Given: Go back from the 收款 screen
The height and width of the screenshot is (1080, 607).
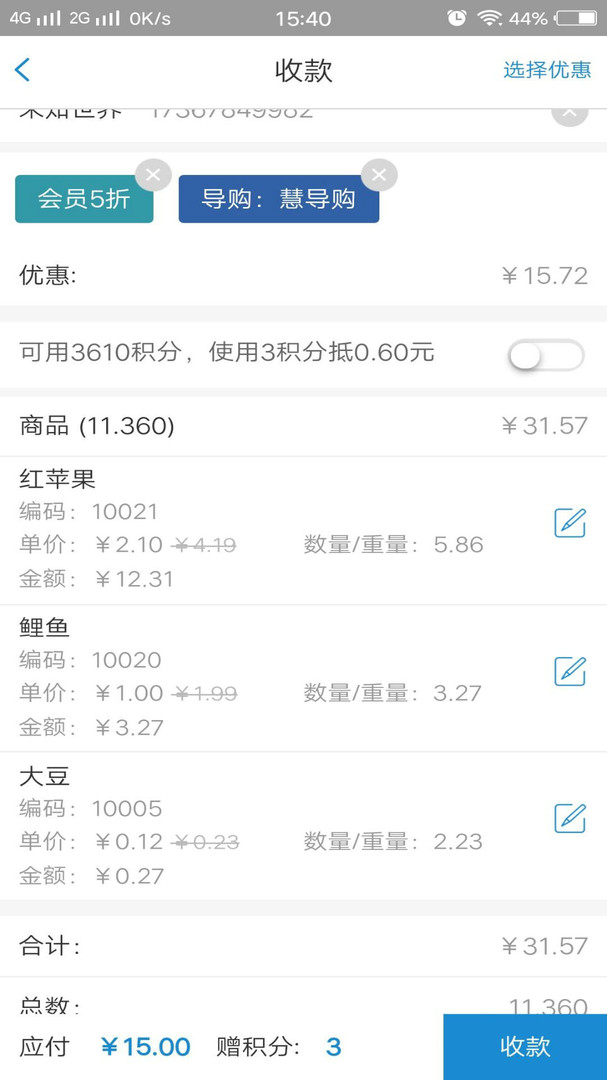Looking at the screenshot, I should click(x=23, y=70).
